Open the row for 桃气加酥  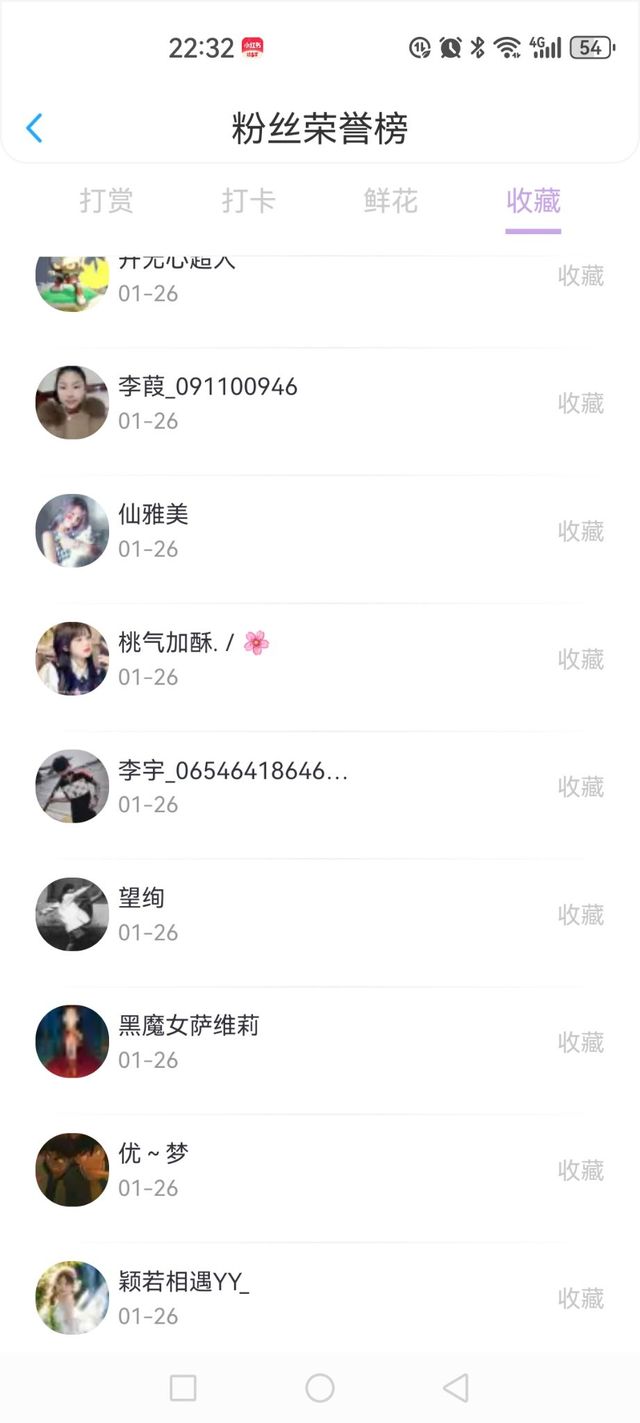[320, 659]
